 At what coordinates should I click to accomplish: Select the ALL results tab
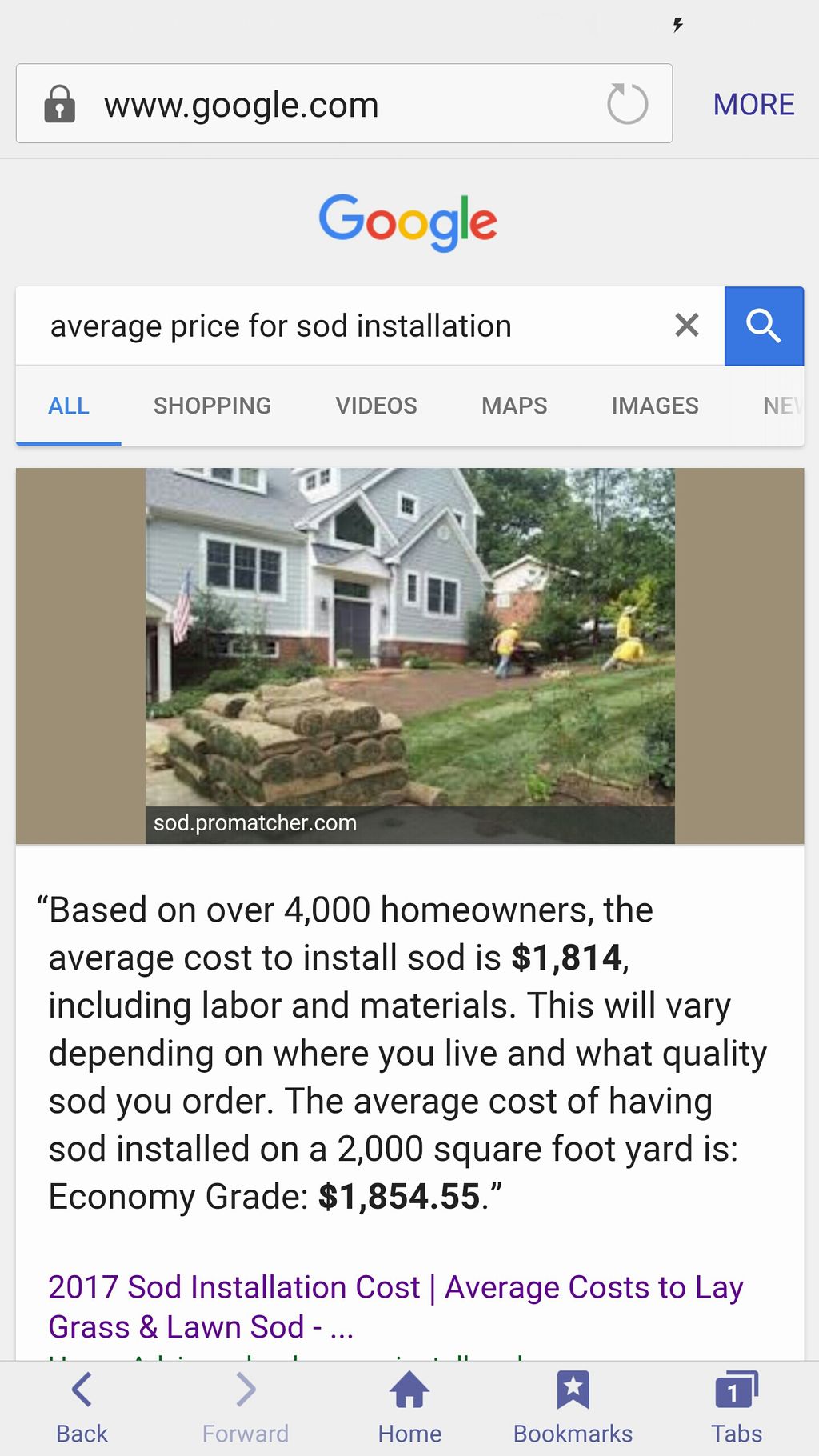[x=69, y=406]
